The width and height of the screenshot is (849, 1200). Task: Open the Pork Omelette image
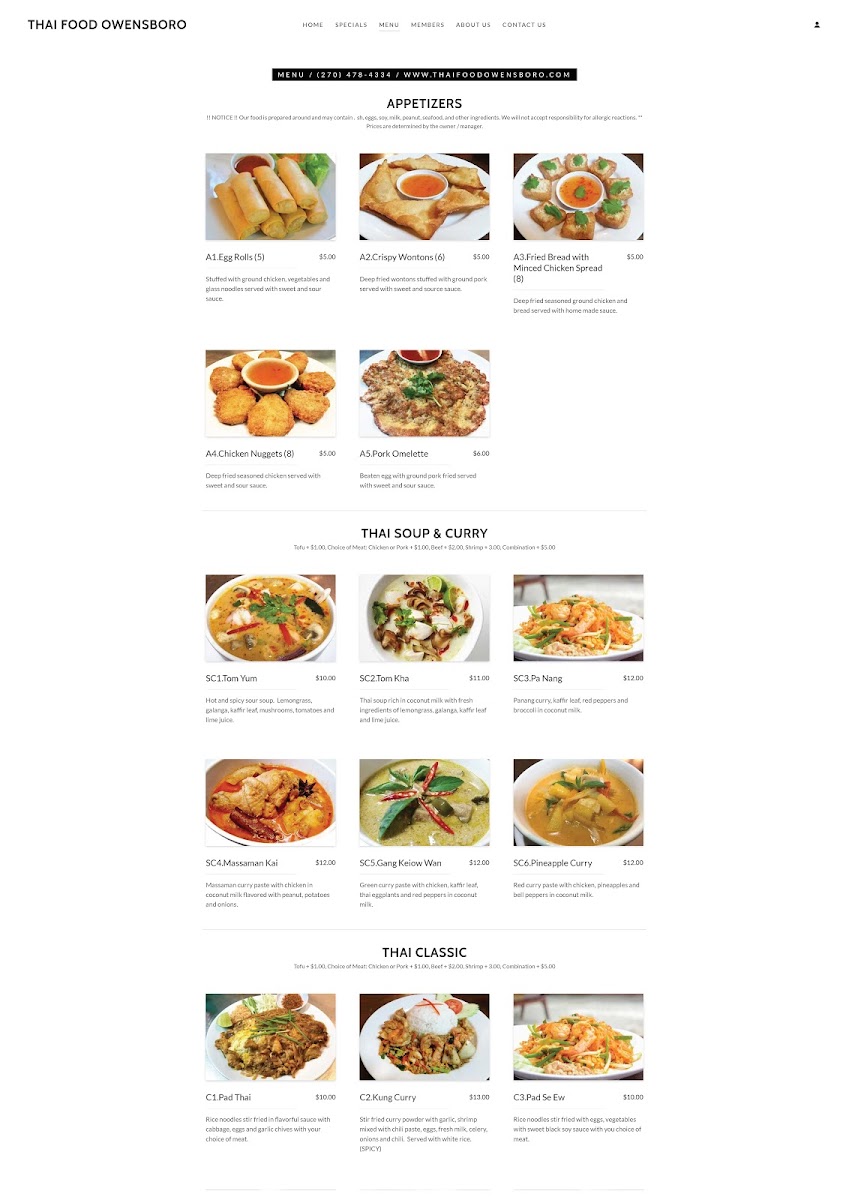point(424,393)
